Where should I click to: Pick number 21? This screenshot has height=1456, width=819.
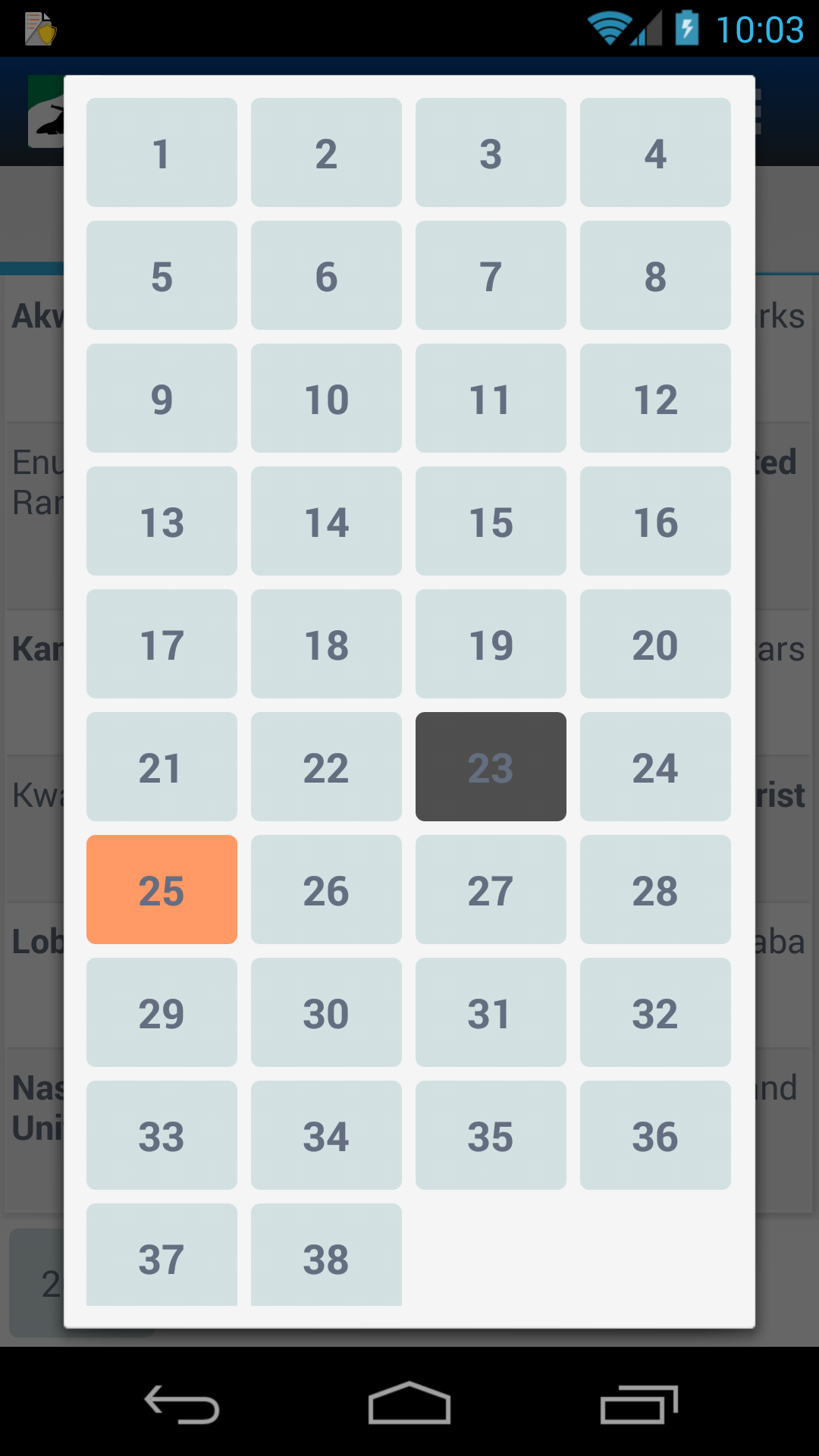pyautogui.click(x=162, y=767)
